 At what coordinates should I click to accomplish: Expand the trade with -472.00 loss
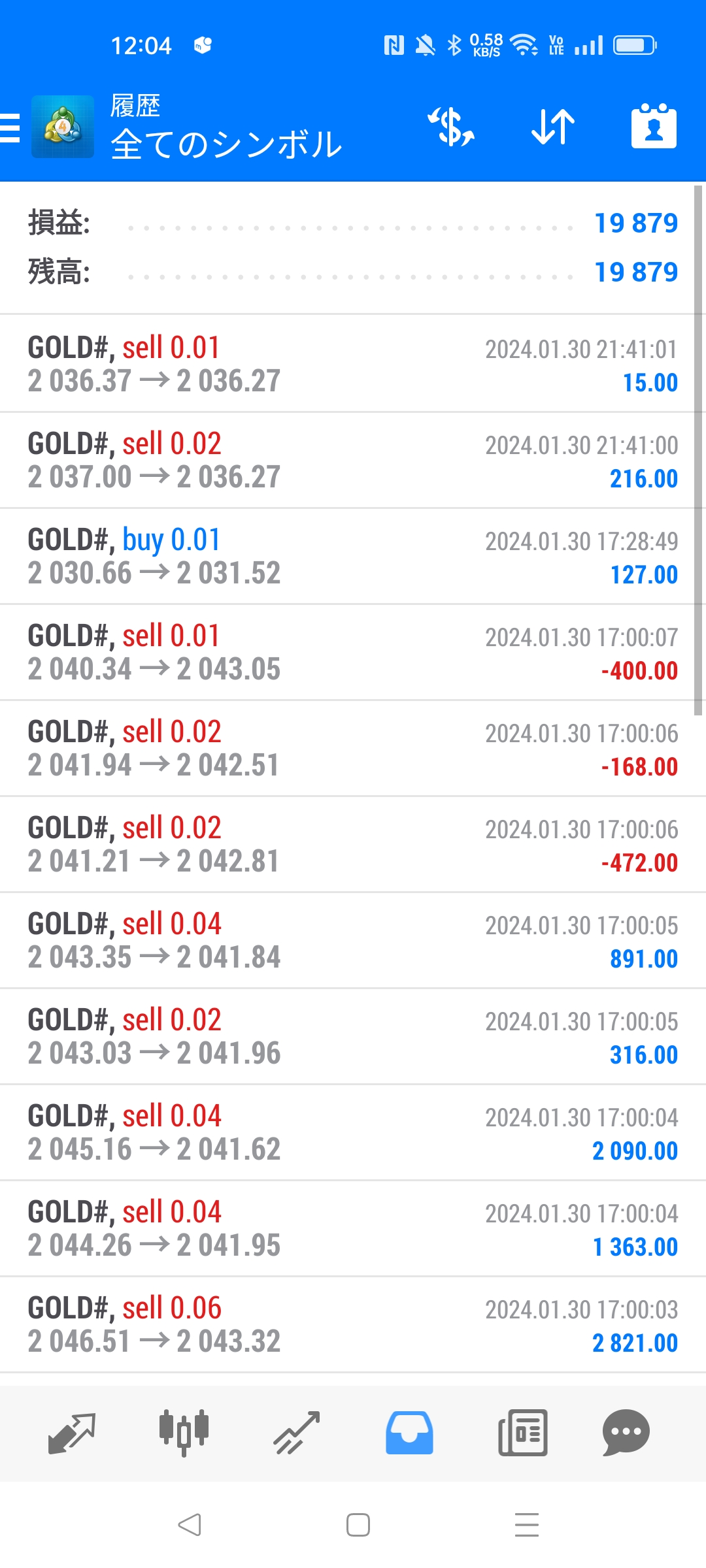click(353, 844)
